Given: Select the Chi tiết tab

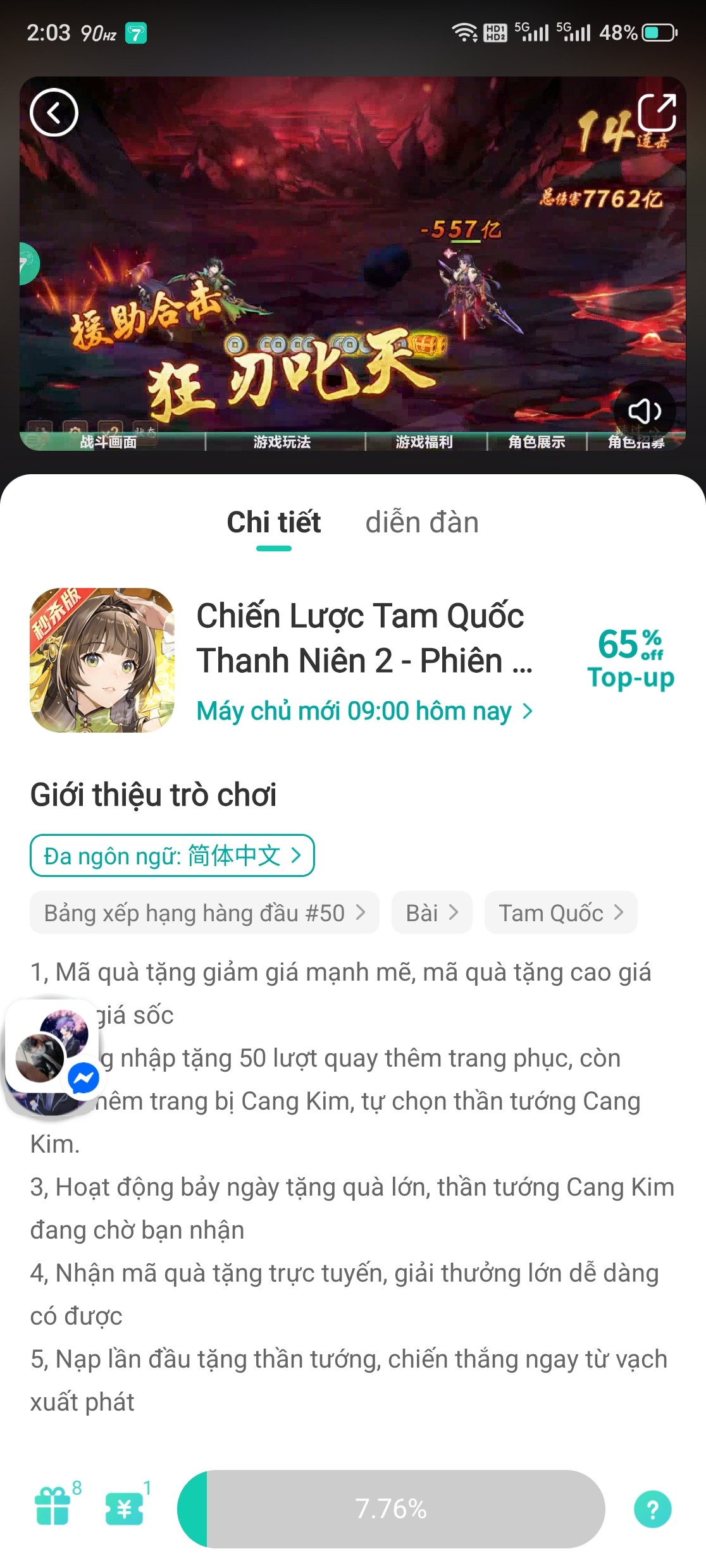Looking at the screenshot, I should (x=273, y=524).
